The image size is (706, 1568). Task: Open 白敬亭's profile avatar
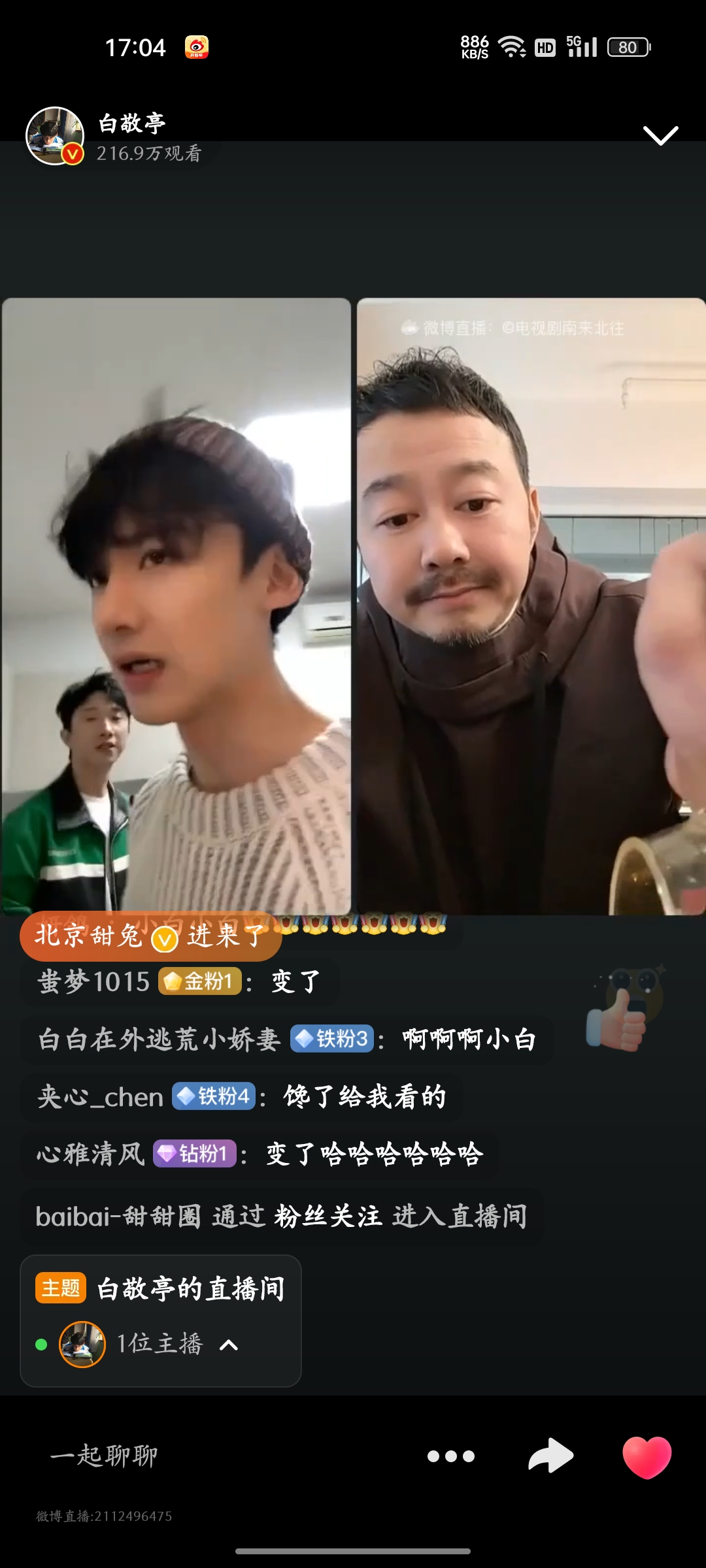(x=55, y=136)
